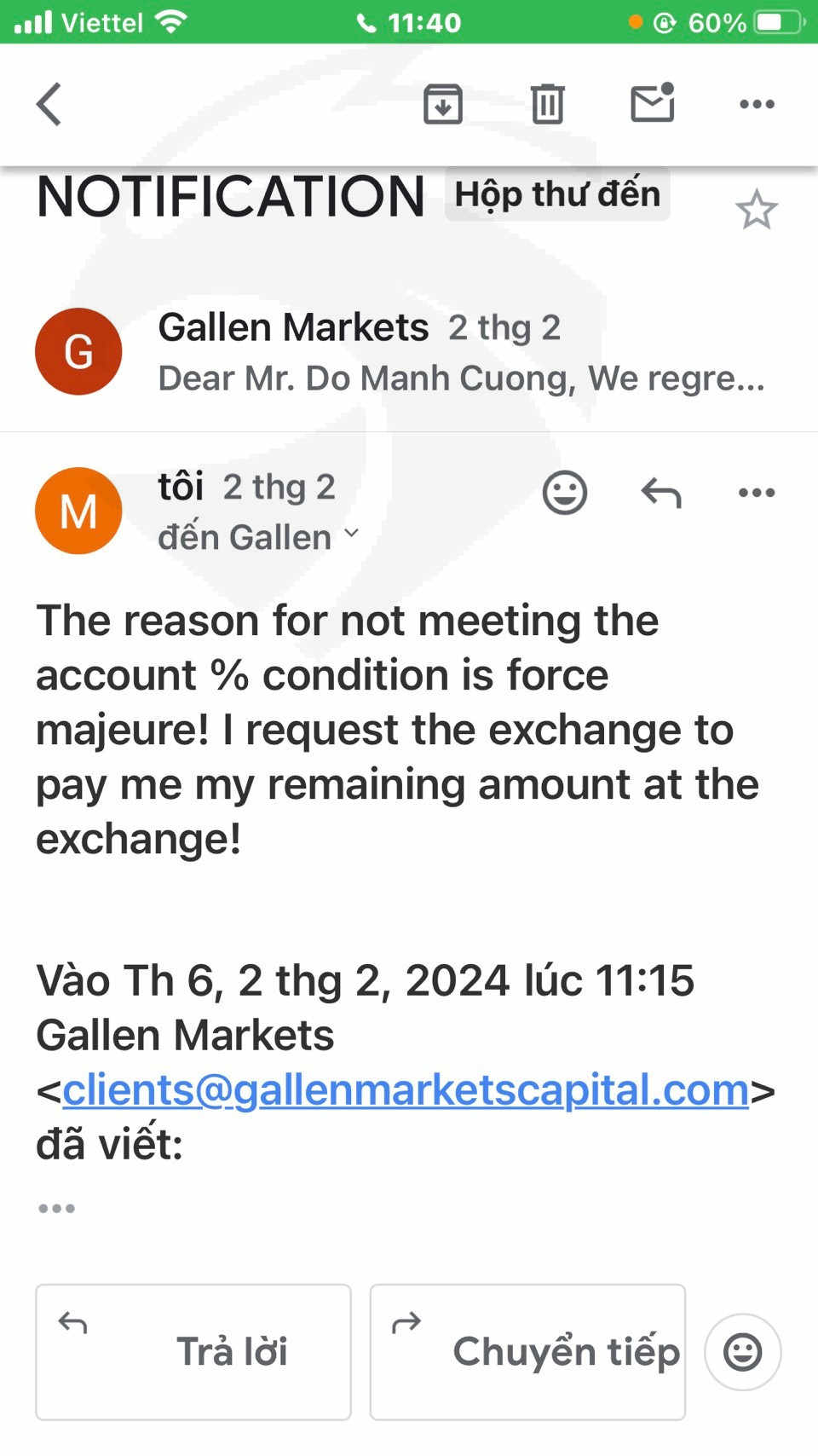
Task: Tap the Hộp thư đến label chip
Action: coord(557,194)
